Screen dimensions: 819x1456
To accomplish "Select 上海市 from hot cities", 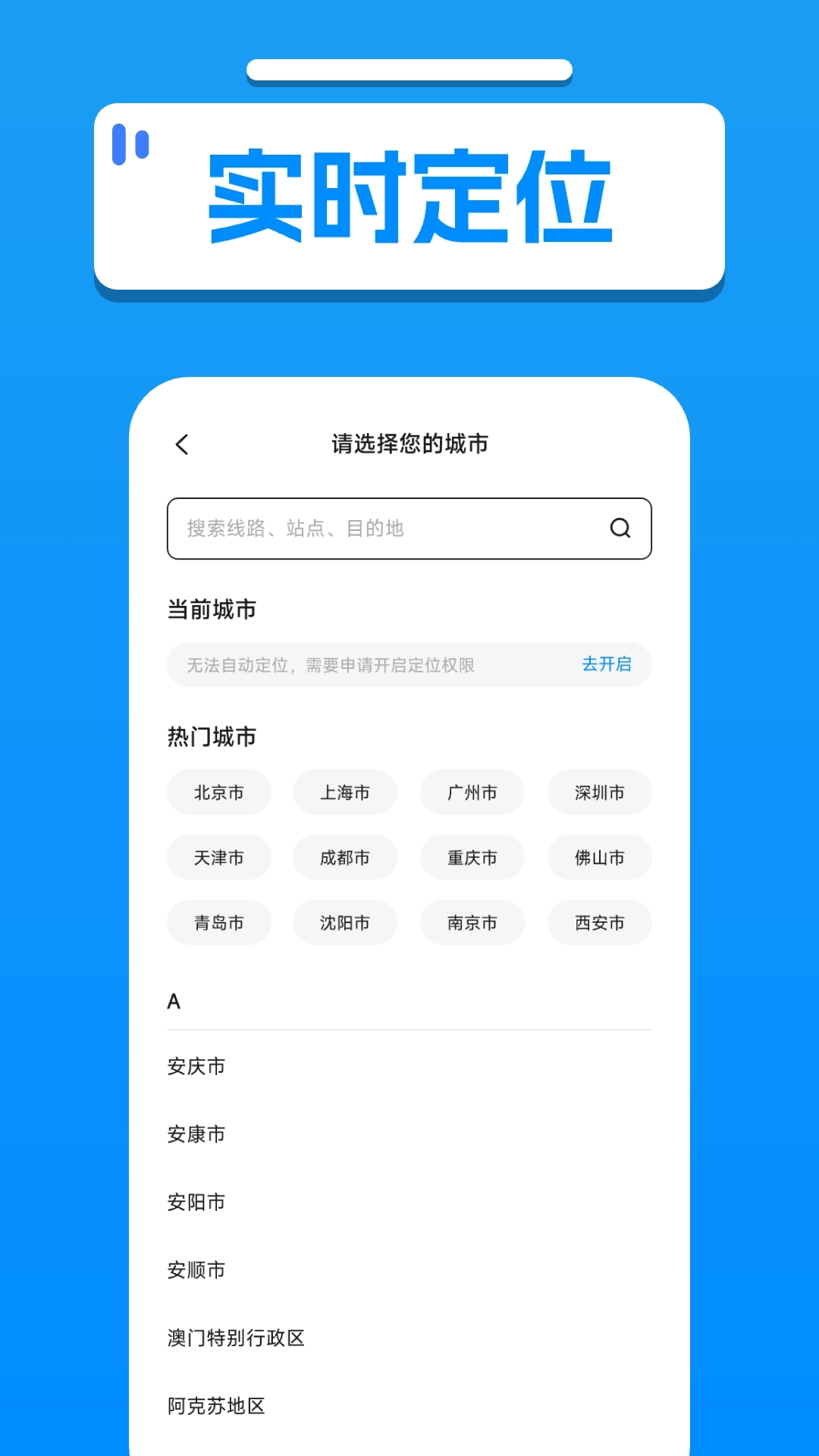I will click(346, 792).
